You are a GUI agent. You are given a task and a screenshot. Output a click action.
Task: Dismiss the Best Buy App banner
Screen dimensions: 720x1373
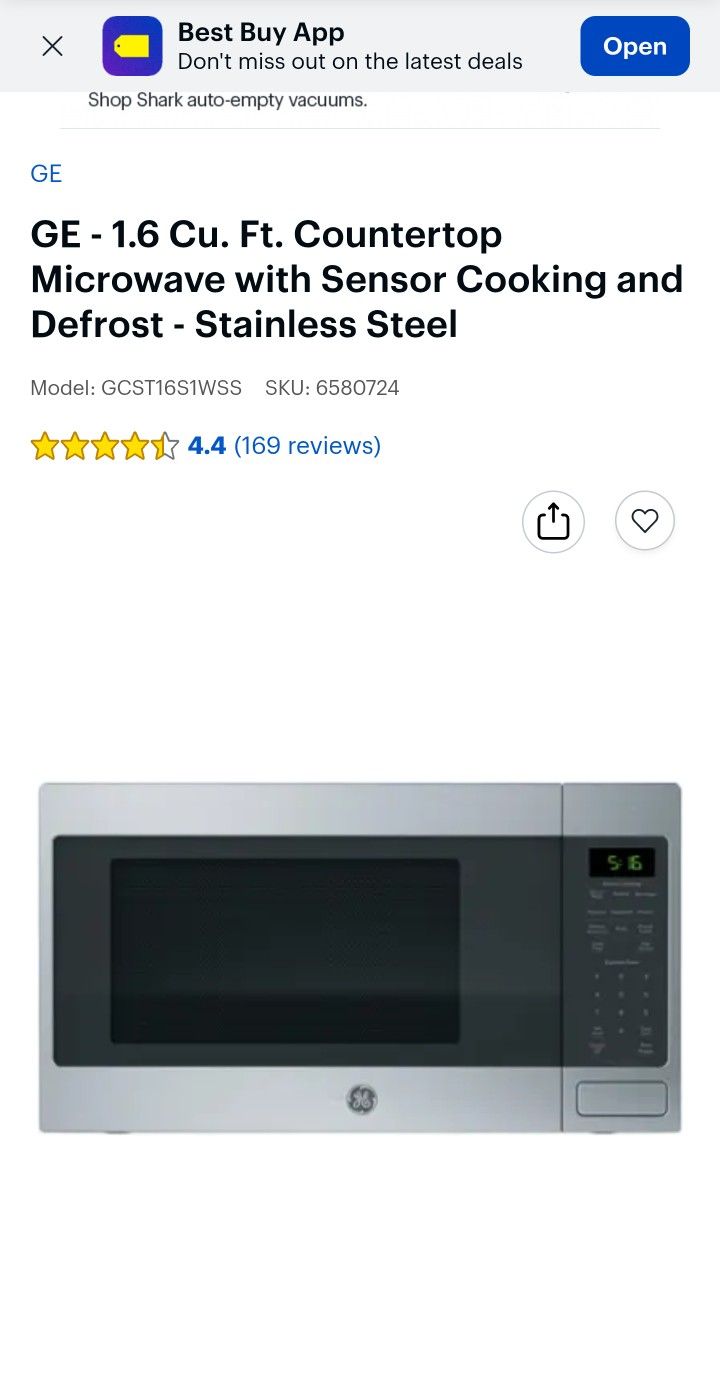(x=52, y=46)
